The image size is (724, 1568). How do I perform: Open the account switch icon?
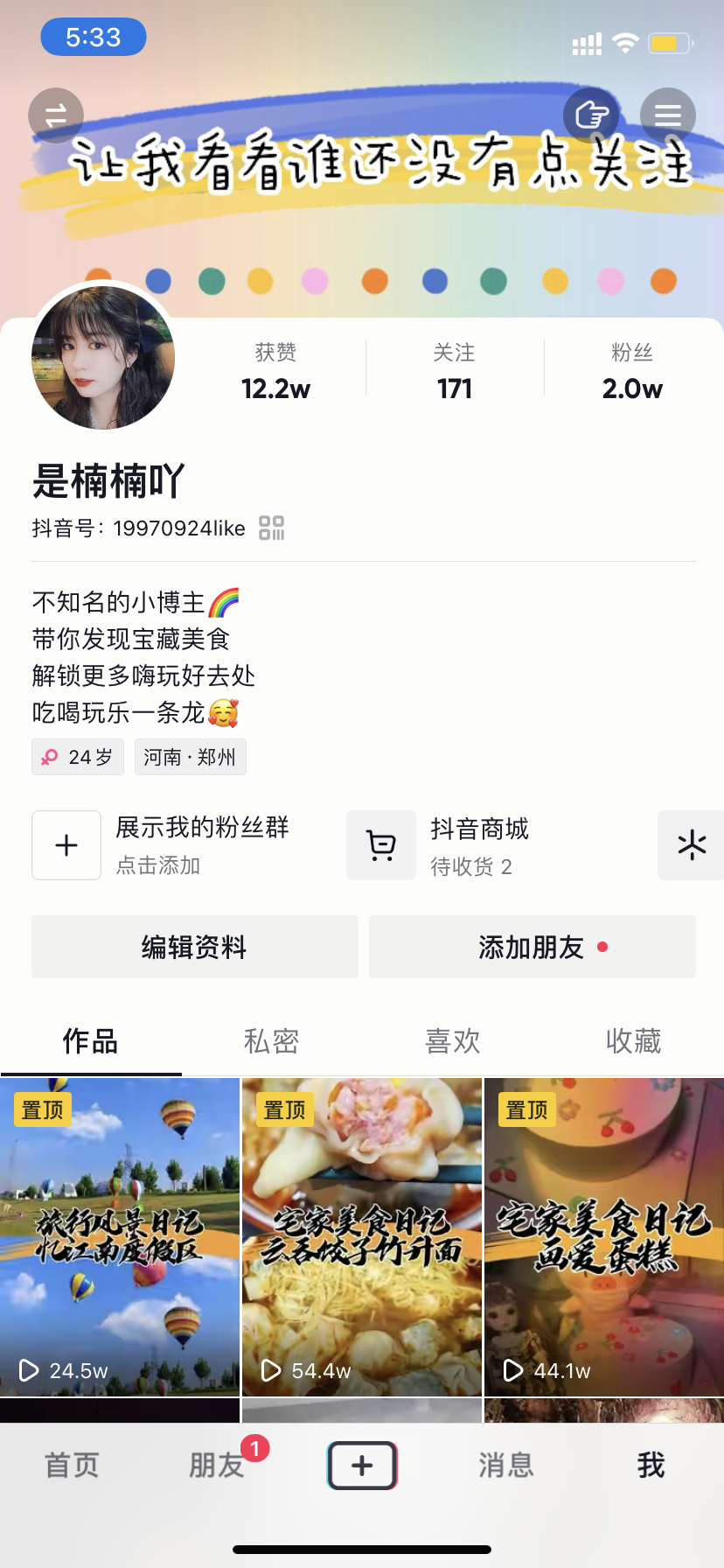pyautogui.click(x=56, y=115)
